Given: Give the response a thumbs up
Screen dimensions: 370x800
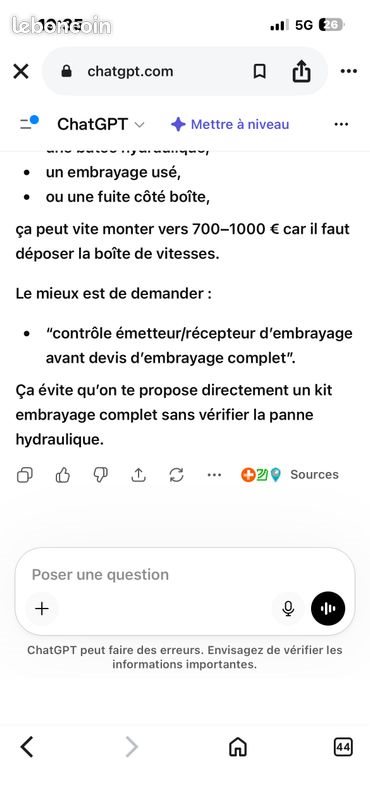Looking at the screenshot, I should (x=62, y=475).
